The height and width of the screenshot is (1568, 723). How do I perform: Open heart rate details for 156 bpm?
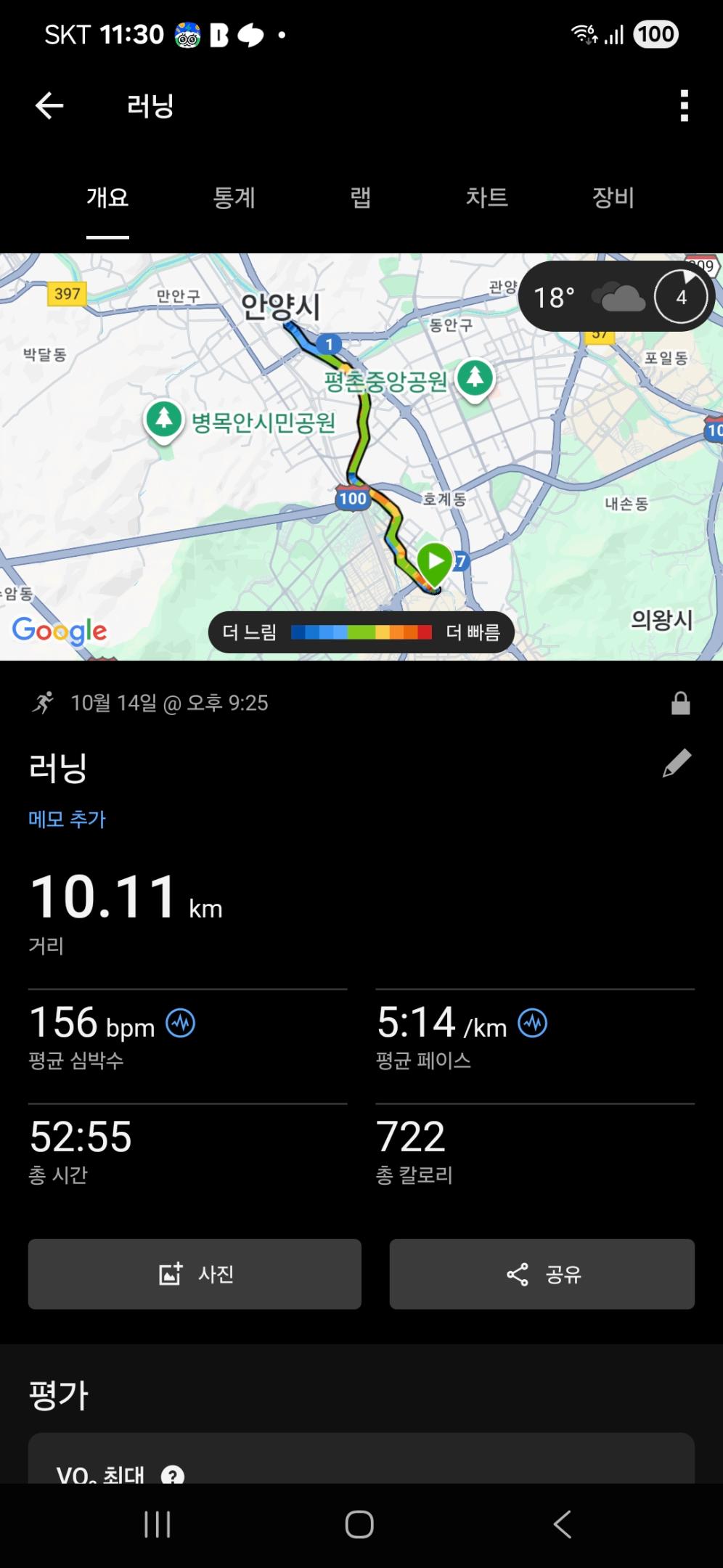point(181,1024)
